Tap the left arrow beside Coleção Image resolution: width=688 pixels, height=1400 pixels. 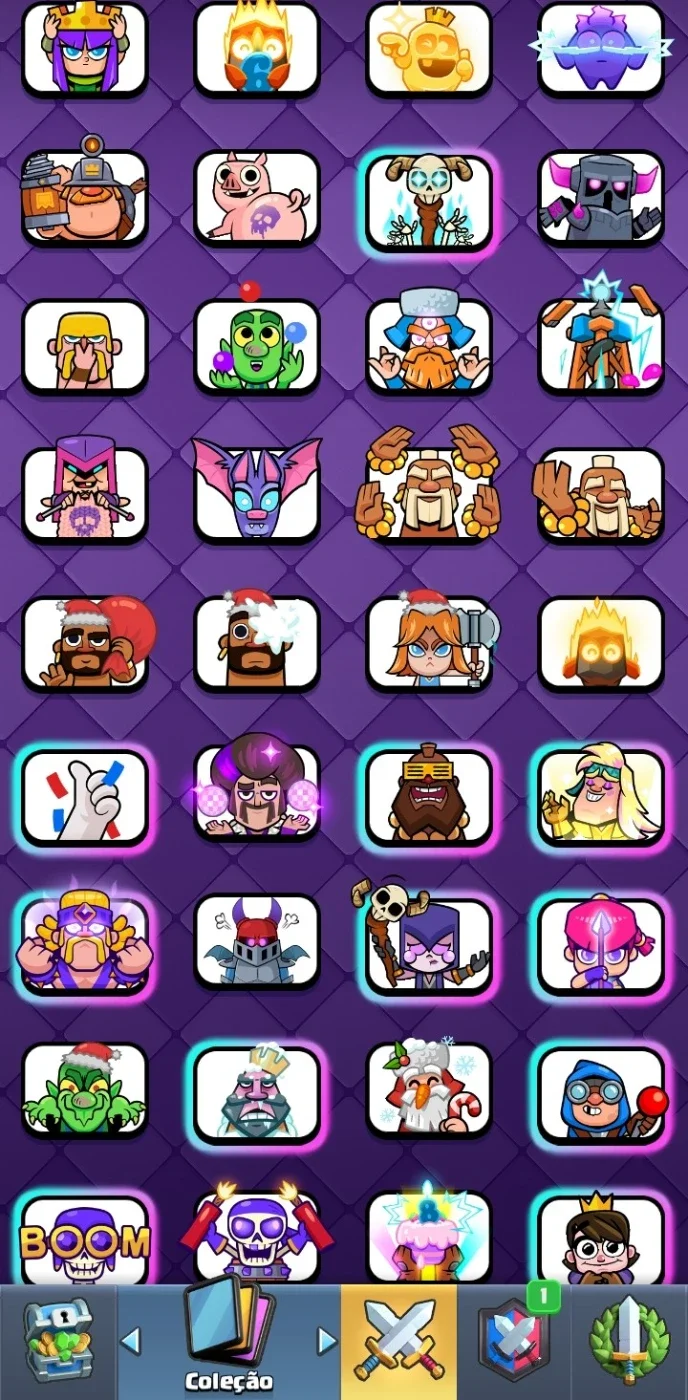coord(130,1340)
